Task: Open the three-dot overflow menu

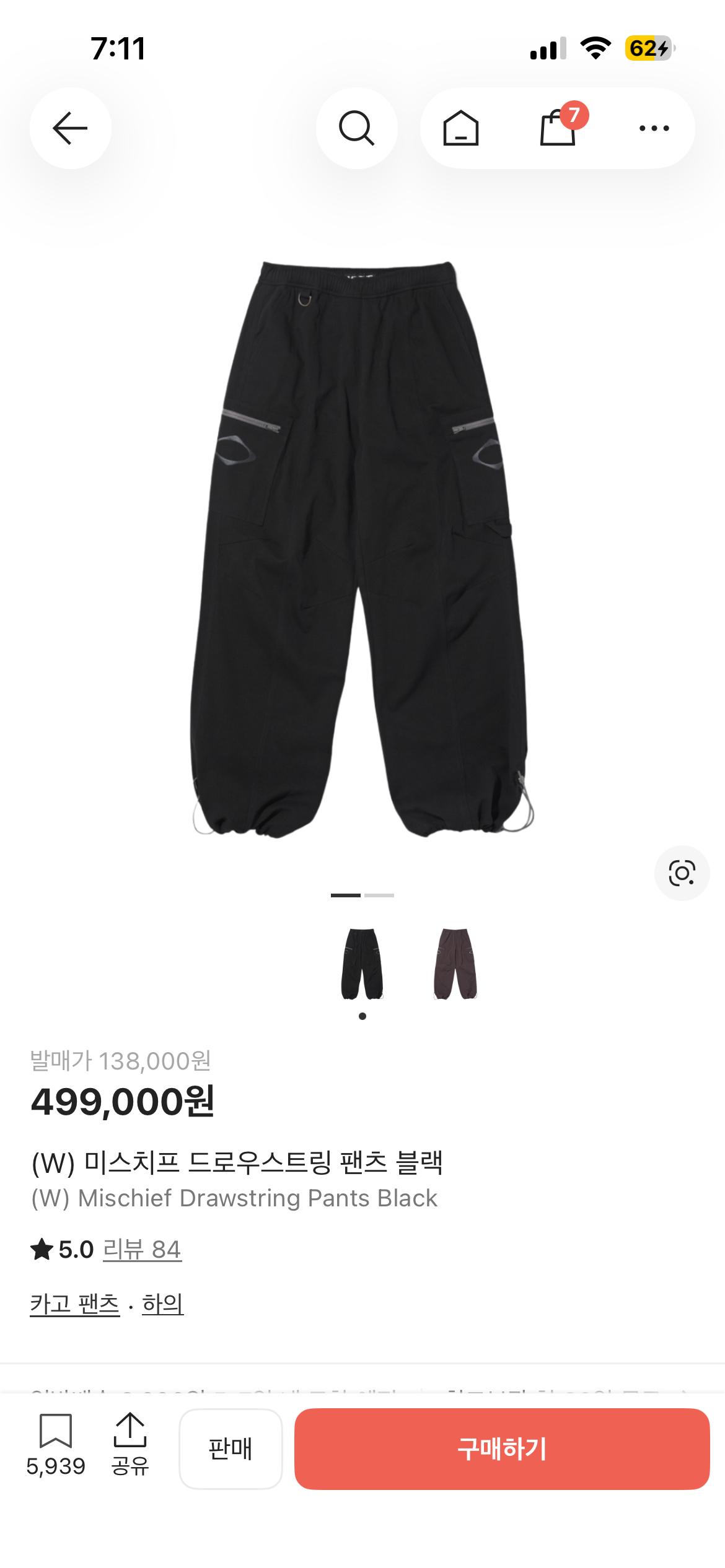Action: pyautogui.click(x=654, y=129)
